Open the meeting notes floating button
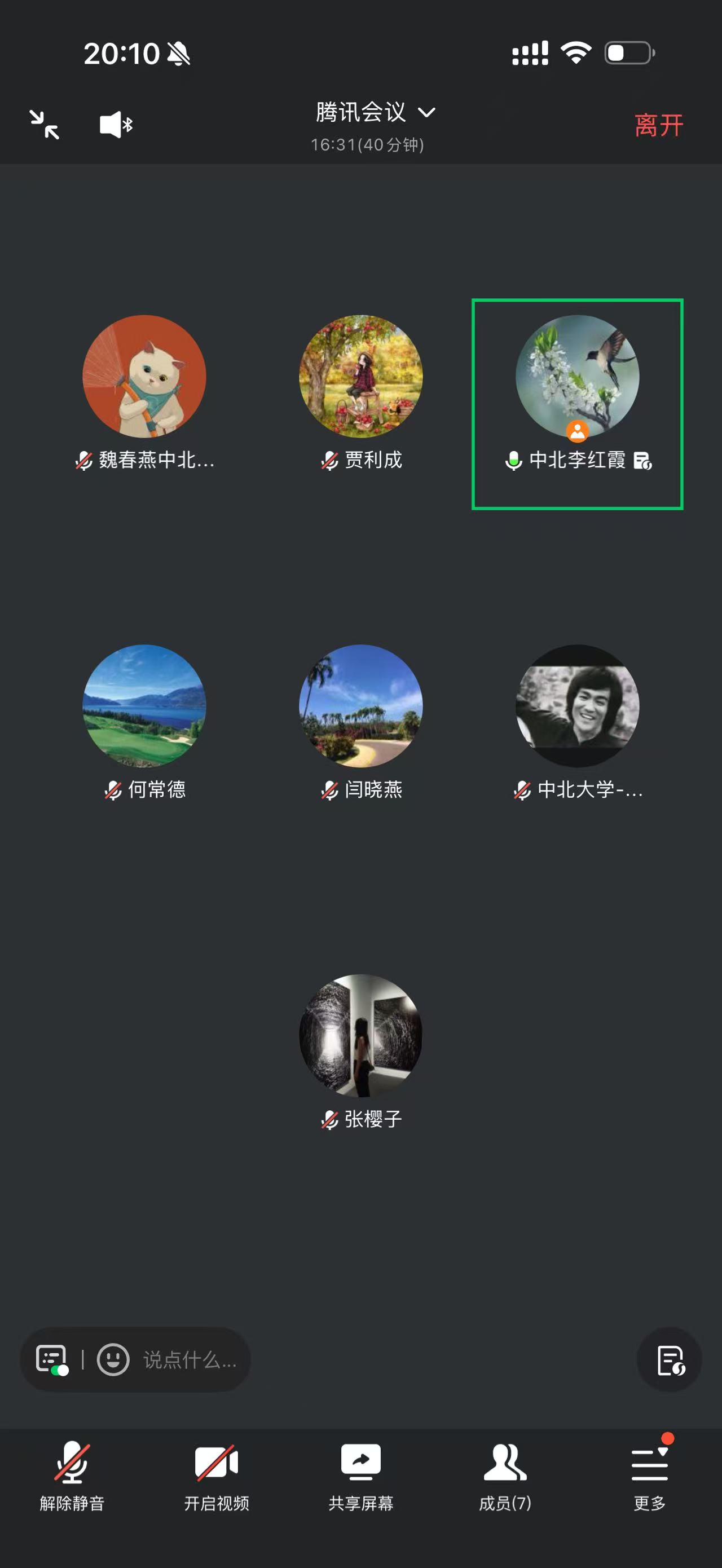The width and height of the screenshot is (722, 1568). click(x=670, y=1360)
